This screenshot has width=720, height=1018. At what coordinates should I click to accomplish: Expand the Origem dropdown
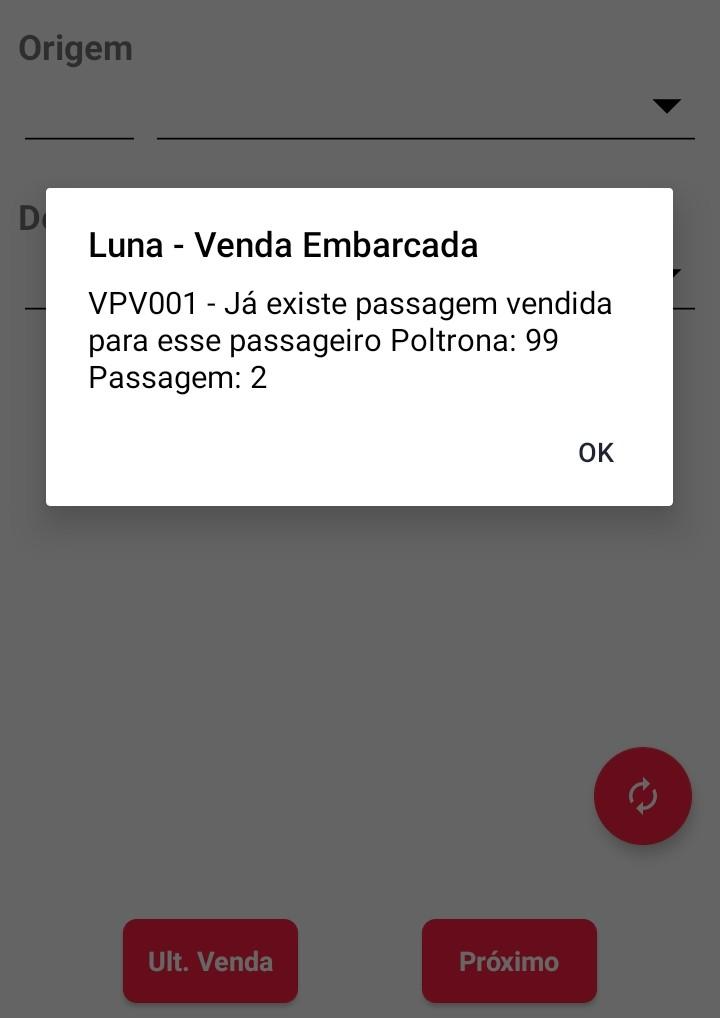click(666, 106)
